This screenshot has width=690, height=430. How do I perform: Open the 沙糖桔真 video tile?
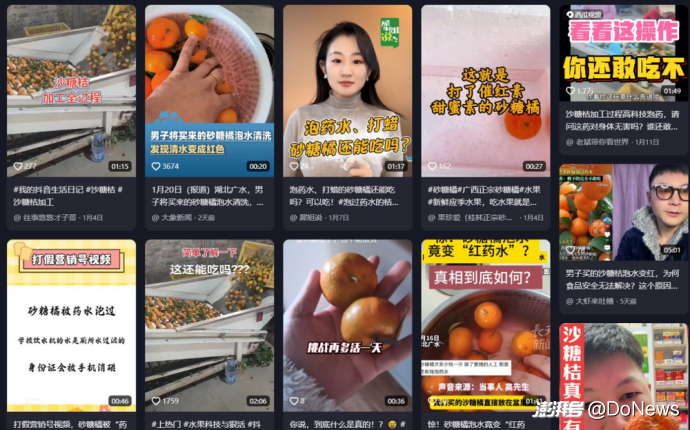[x=623, y=375]
